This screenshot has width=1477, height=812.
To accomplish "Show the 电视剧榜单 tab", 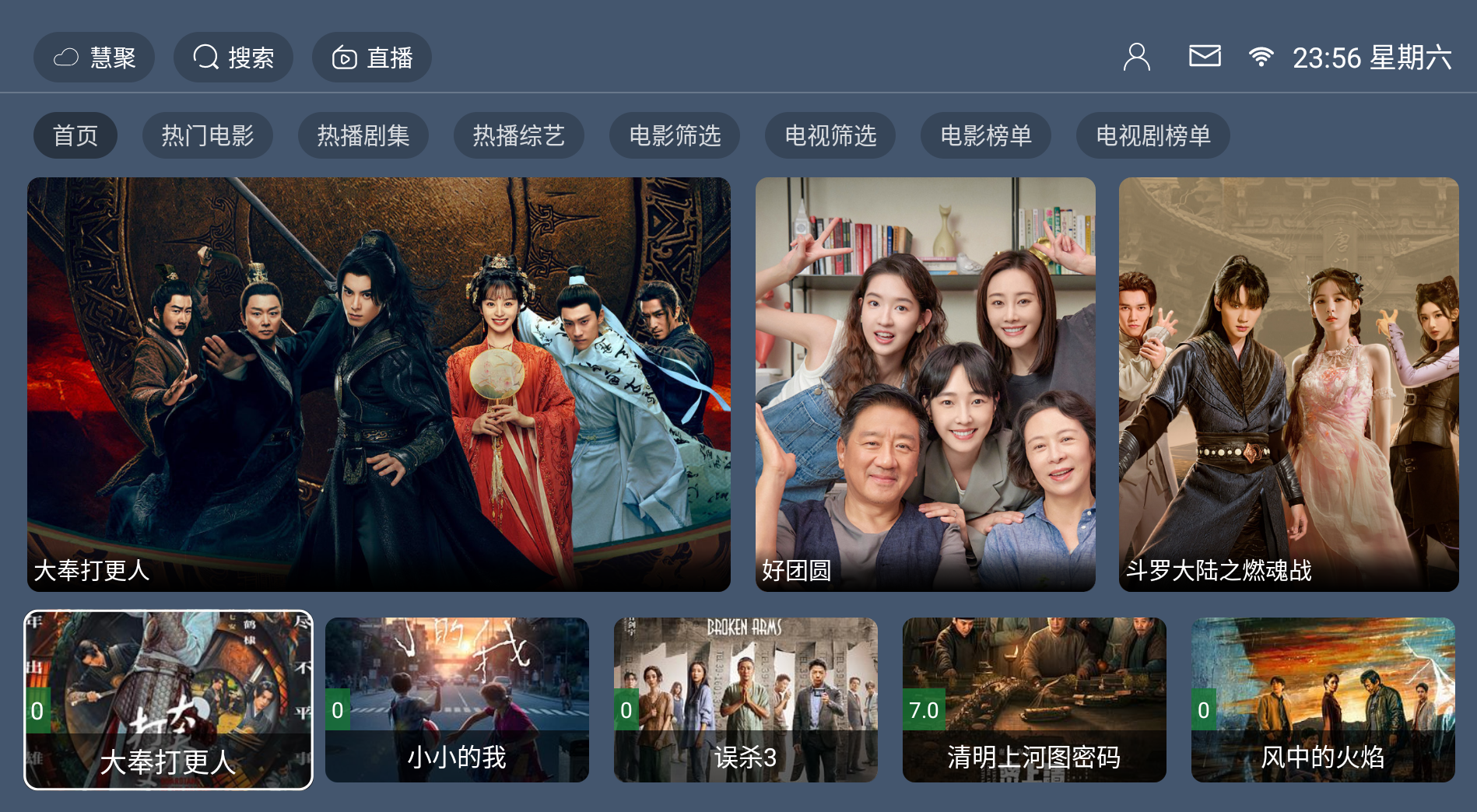I will tap(1153, 135).
